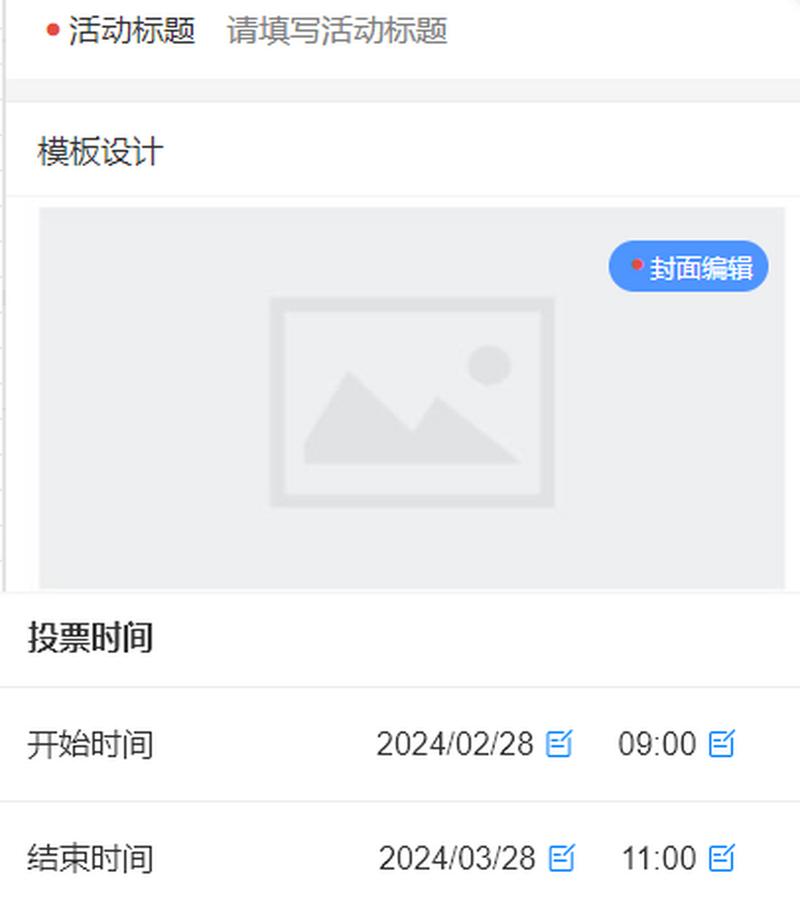This screenshot has width=800, height=901.
Task: Edit the start time 09:00
Action: pos(721,744)
